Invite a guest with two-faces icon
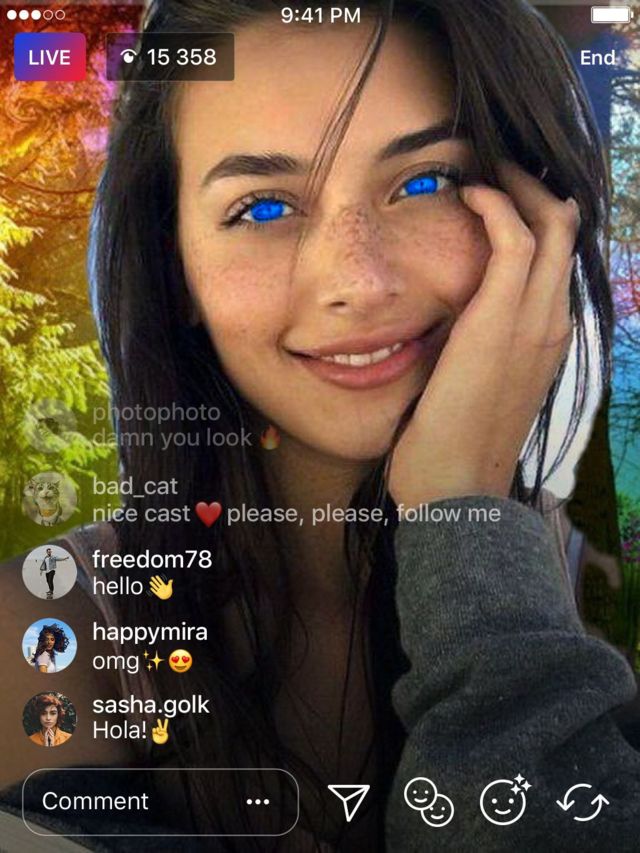Viewport: 640px width, 853px height. click(428, 802)
